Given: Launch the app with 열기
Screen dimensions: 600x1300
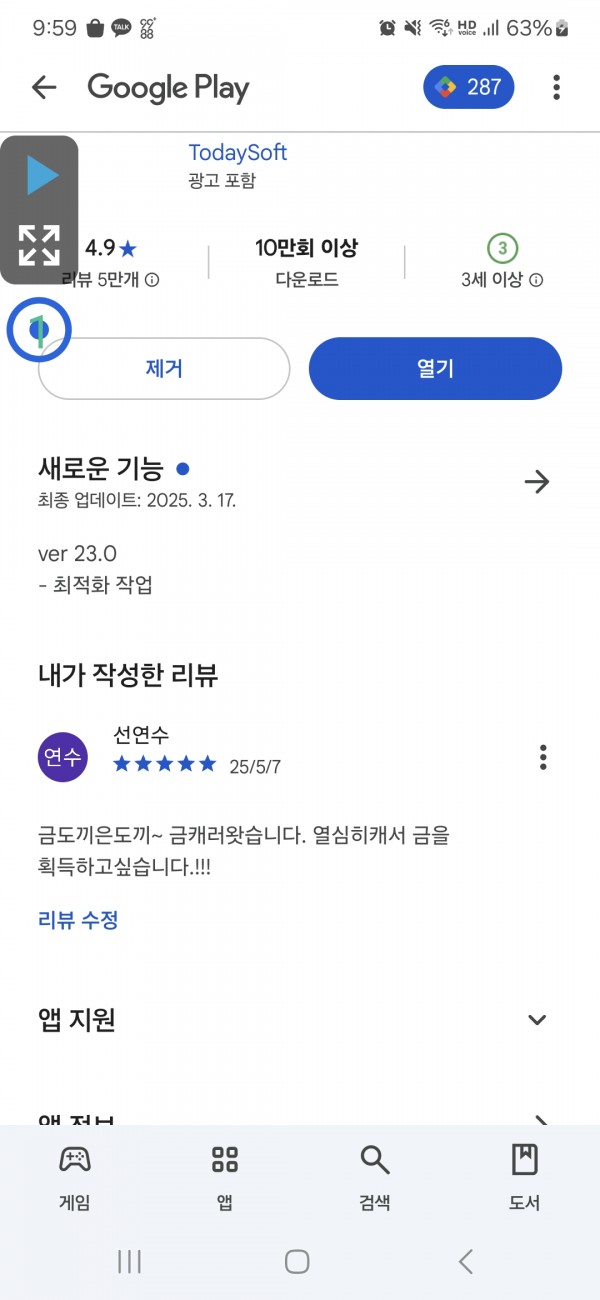Looking at the screenshot, I should [x=436, y=368].
